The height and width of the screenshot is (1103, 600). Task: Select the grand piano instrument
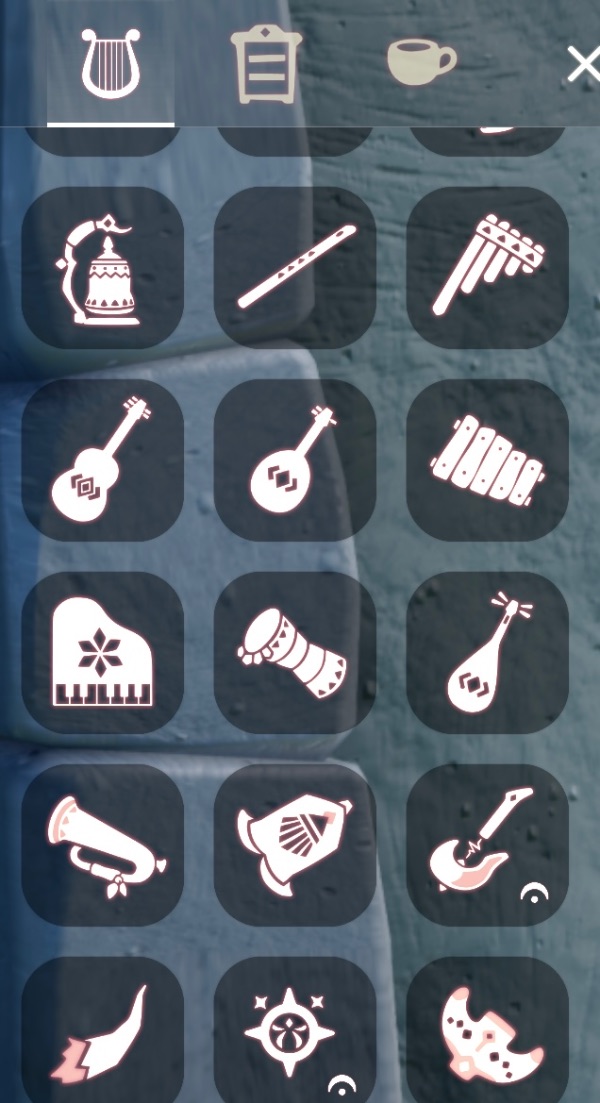102,652
